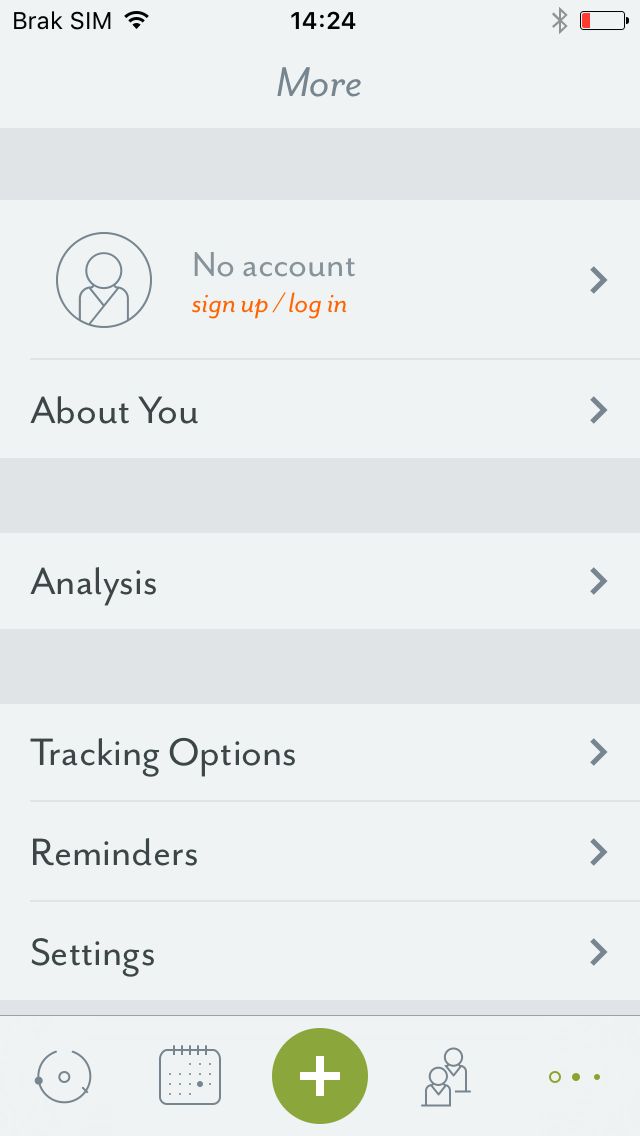Switch to the people connect tab
This screenshot has width=640, height=1136.
pyautogui.click(x=446, y=1077)
